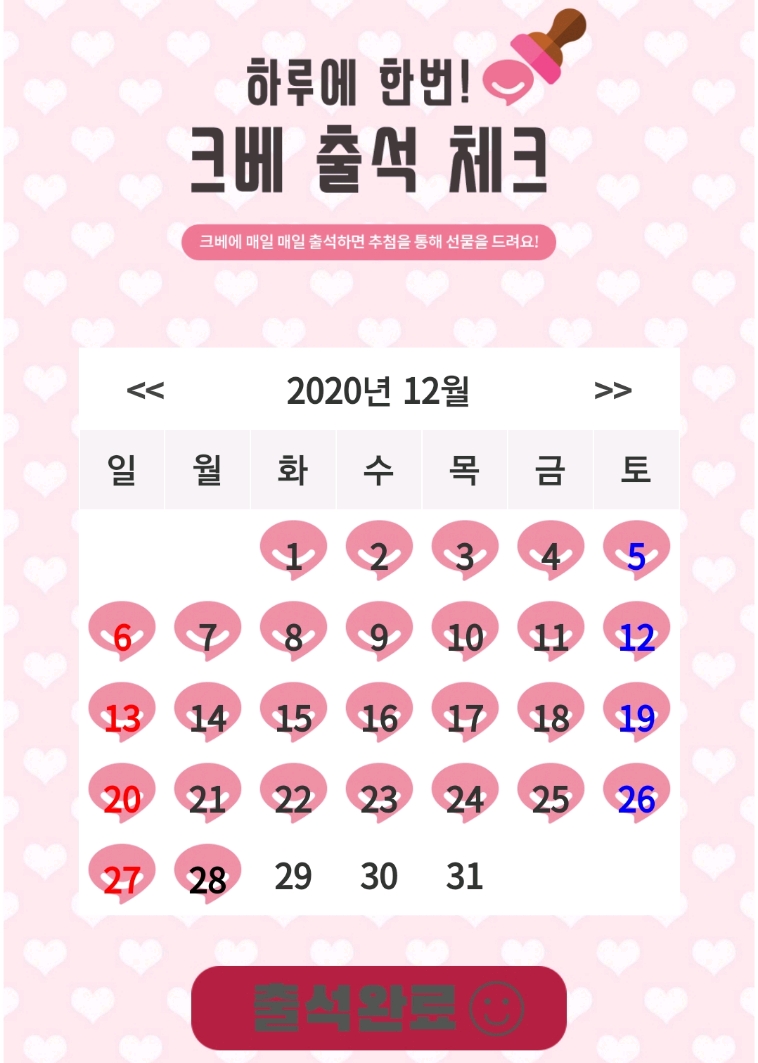Go to the previous month with <<
The height and width of the screenshot is (1063, 758).
(146, 391)
